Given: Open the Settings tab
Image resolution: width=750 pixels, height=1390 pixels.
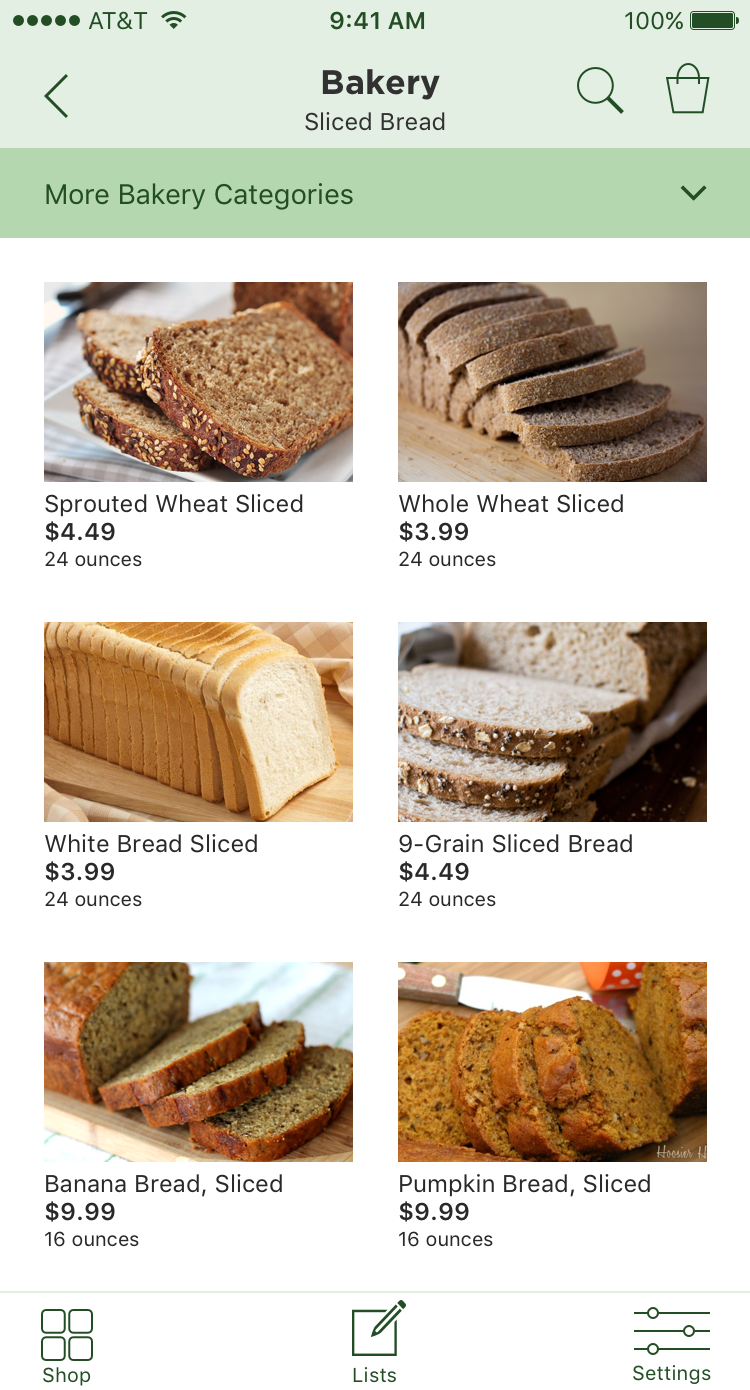Looking at the screenshot, I should coord(672,1345).
